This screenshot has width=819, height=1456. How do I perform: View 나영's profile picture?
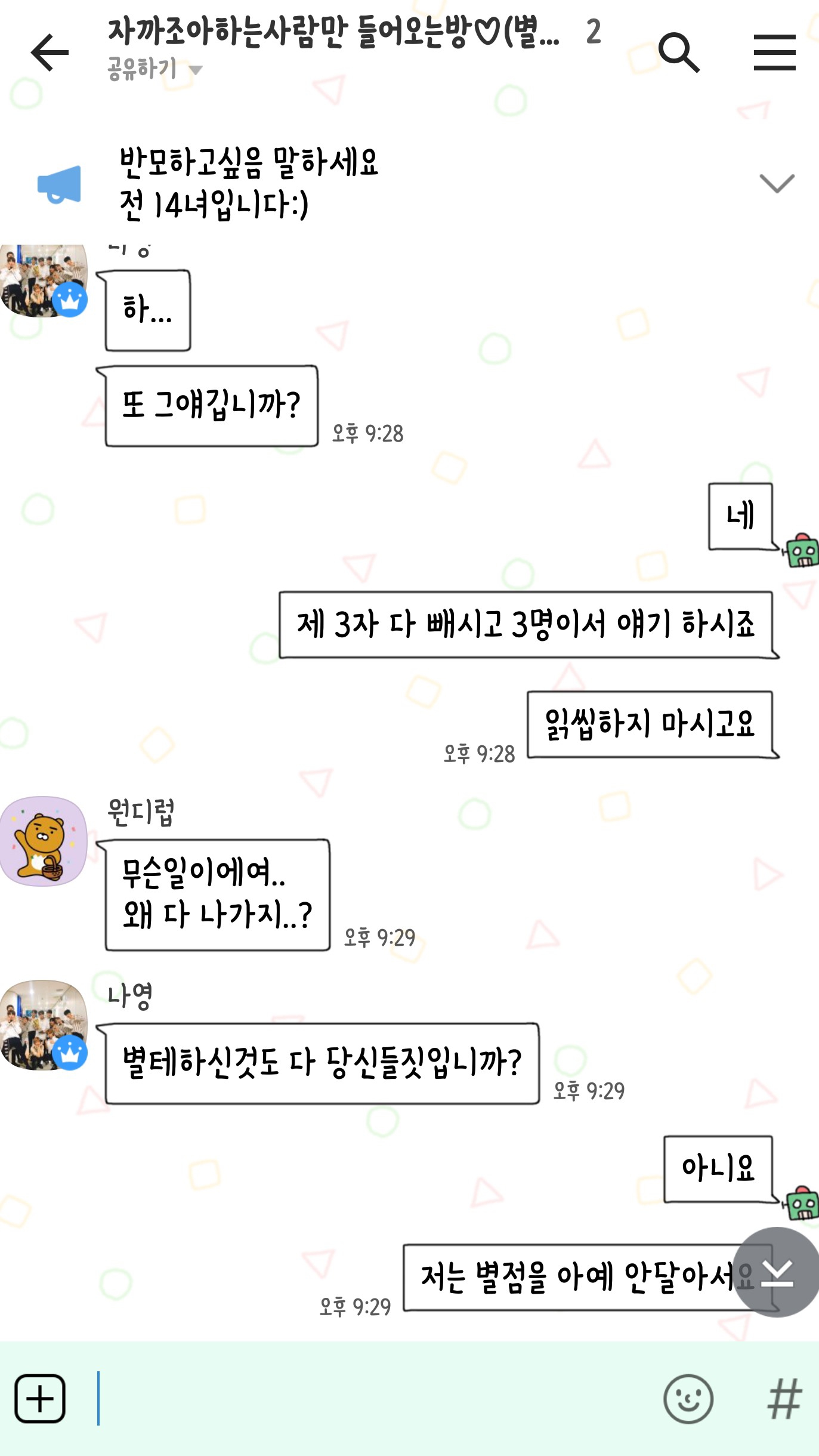tap(43, 1025)
